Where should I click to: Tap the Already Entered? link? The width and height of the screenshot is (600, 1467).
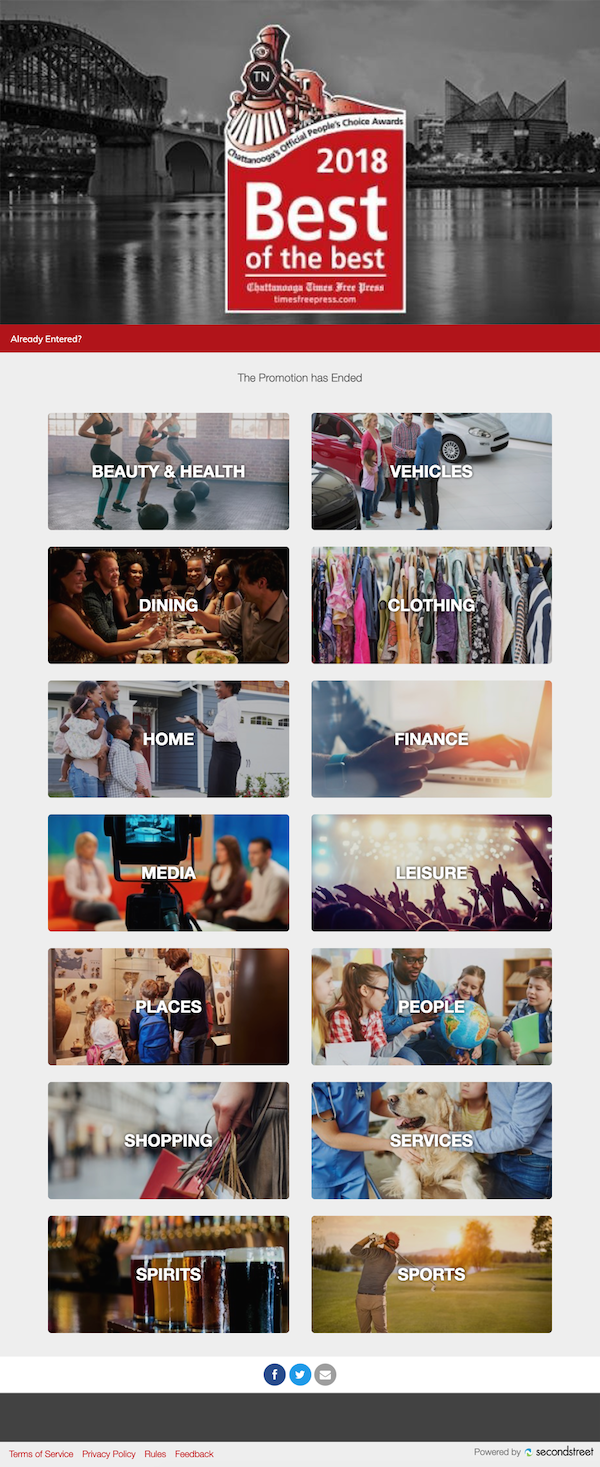46,339
